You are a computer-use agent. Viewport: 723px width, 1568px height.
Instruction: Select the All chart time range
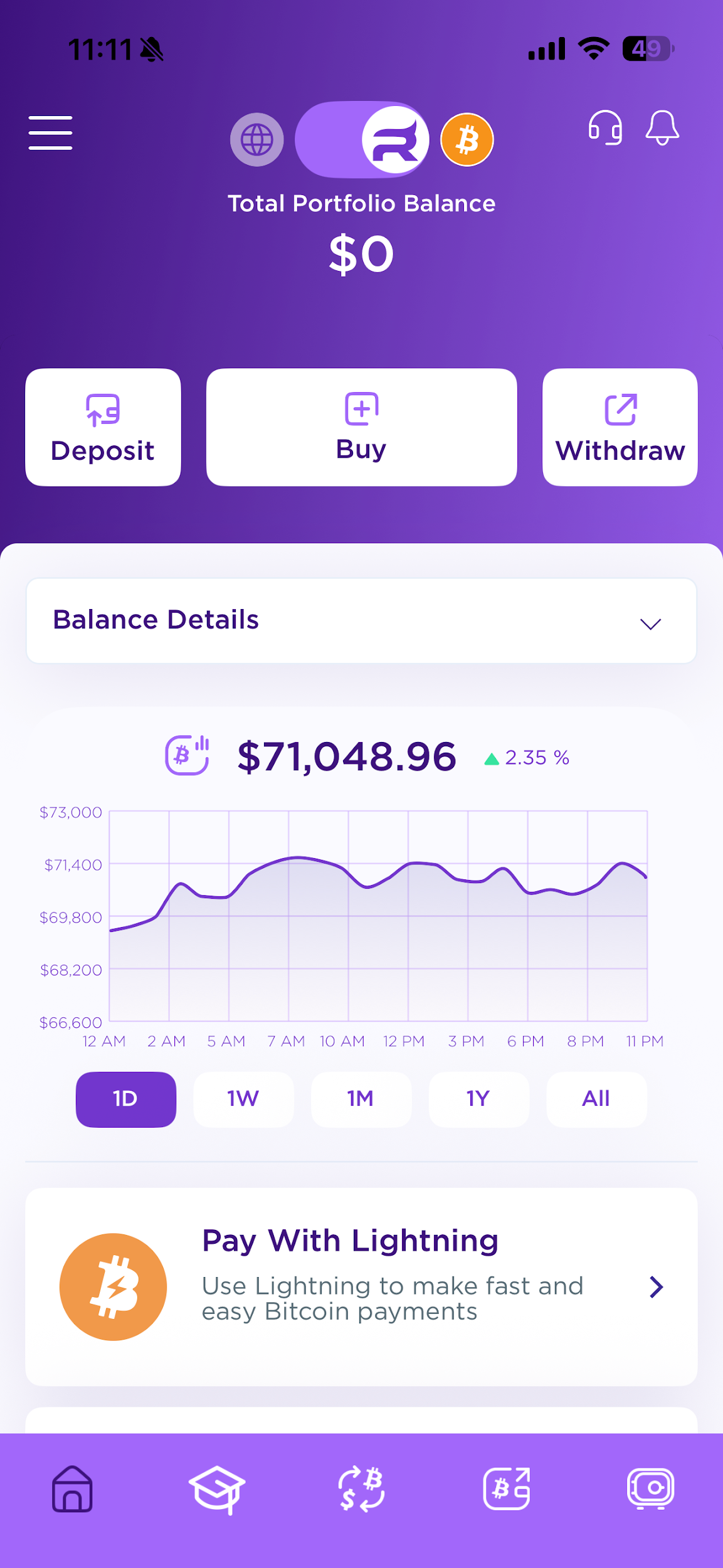(x=596, y=1099)
